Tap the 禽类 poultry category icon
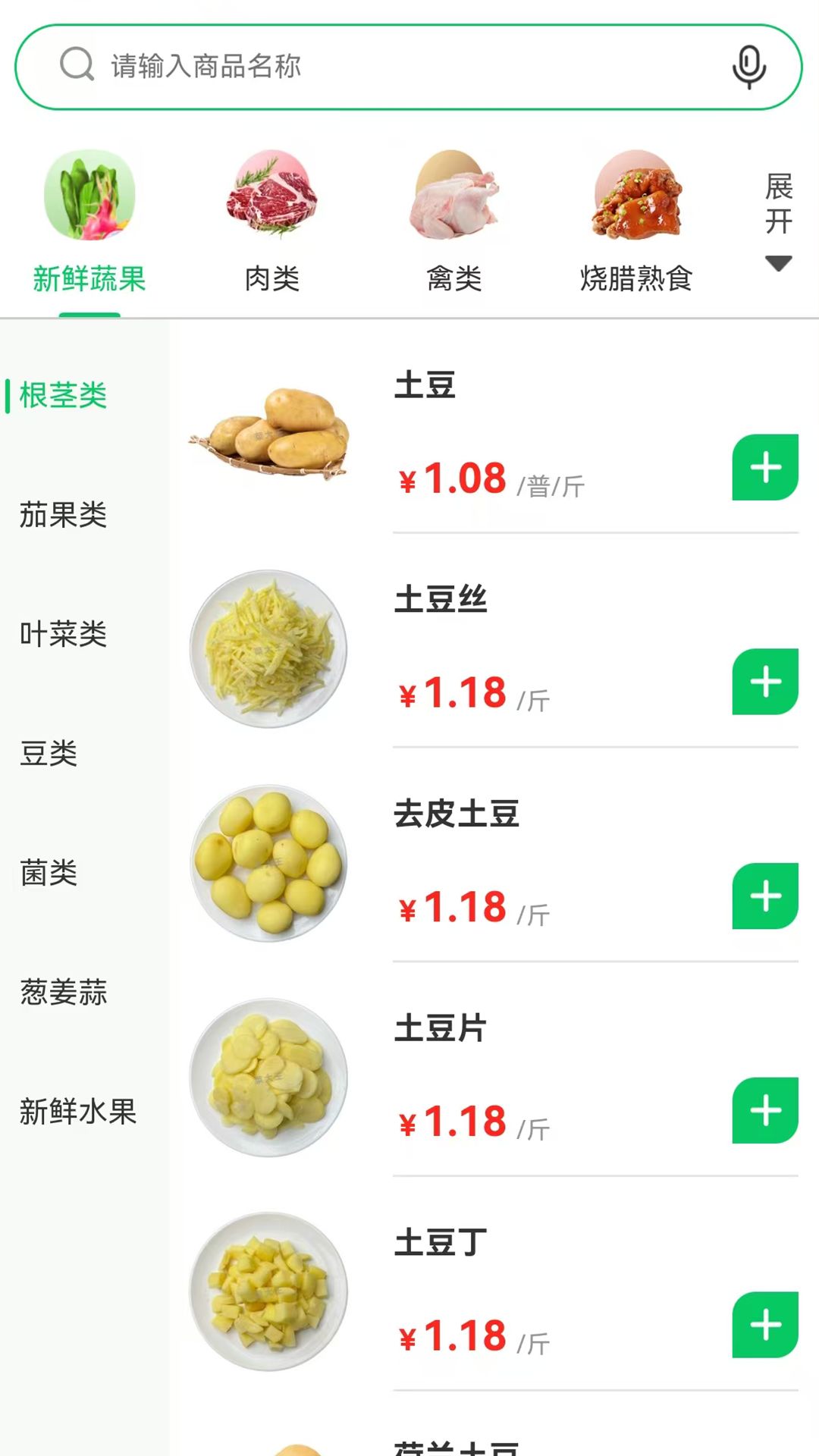The height and width of the screenshot is (1456, 819). (x=453, y=196)
